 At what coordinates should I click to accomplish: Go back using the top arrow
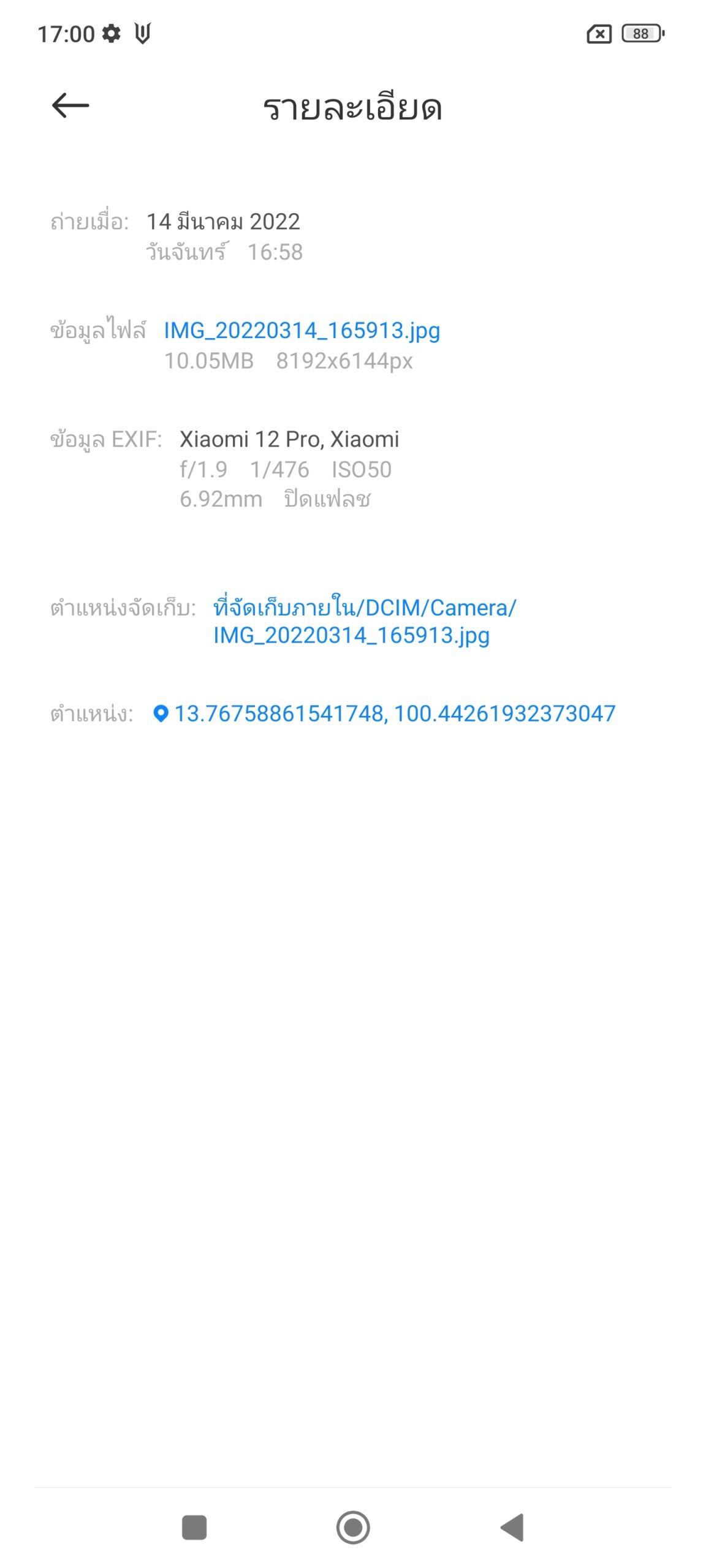point(70,105)
